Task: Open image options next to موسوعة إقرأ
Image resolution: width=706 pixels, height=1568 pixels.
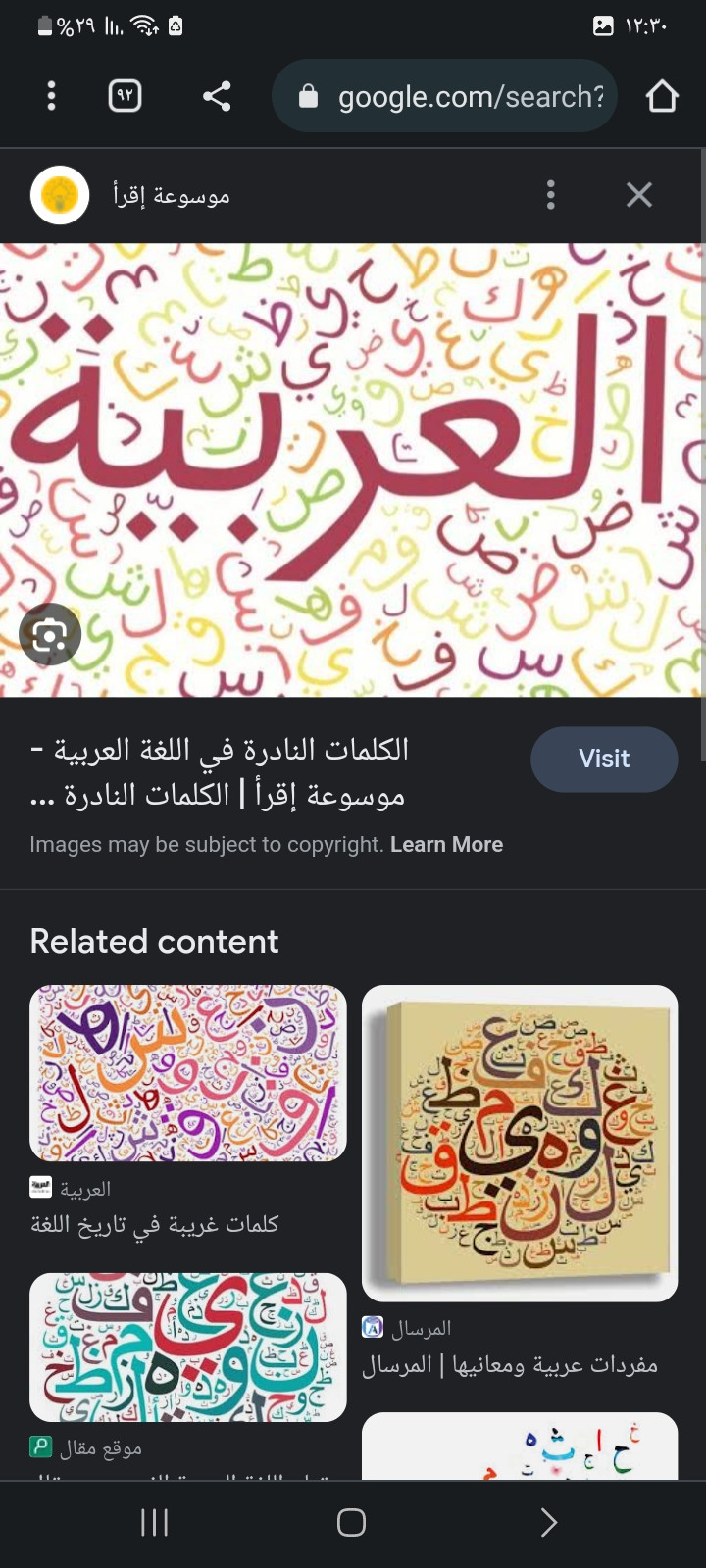Action: coord(551,195)
